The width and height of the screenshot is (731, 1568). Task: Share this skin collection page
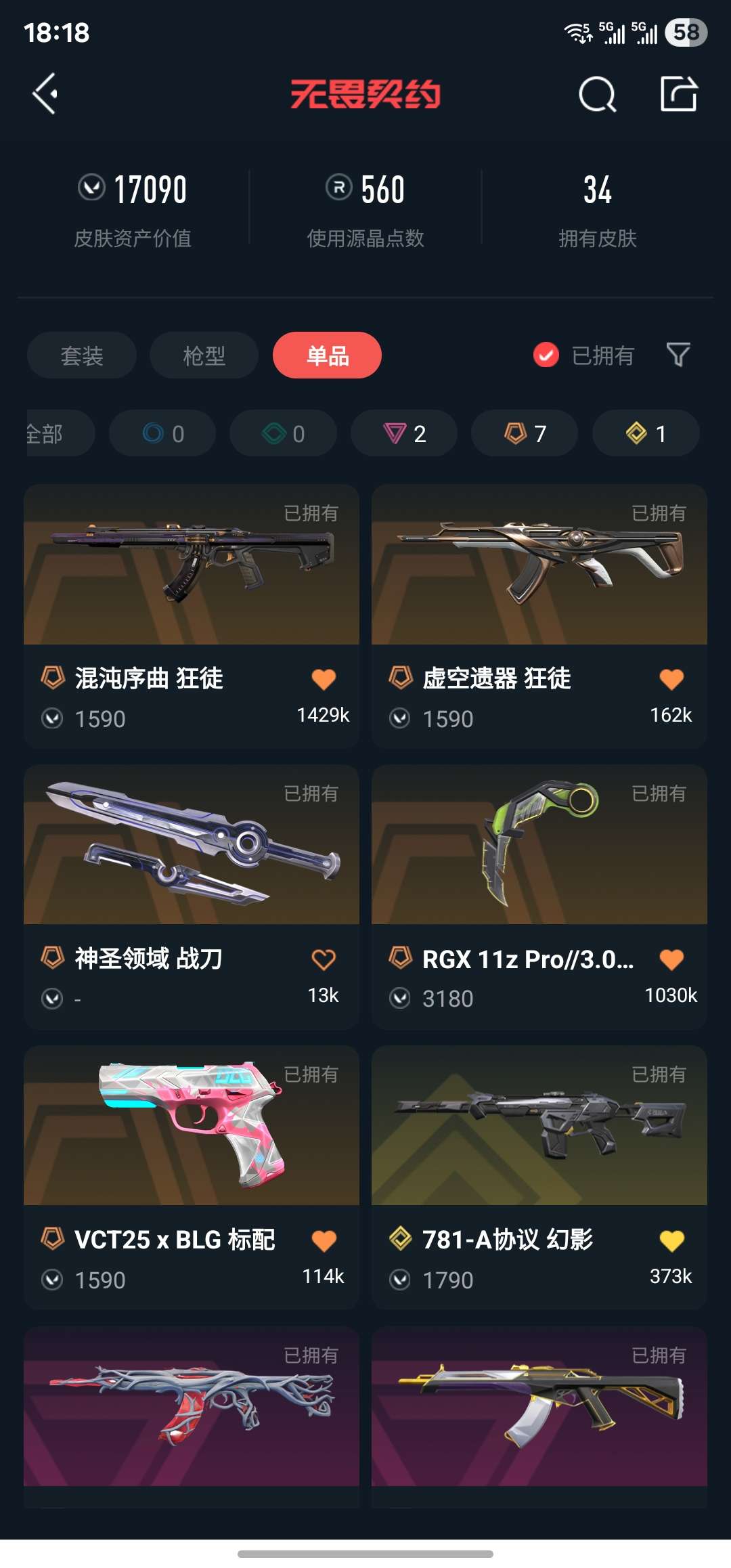point(678,94)
